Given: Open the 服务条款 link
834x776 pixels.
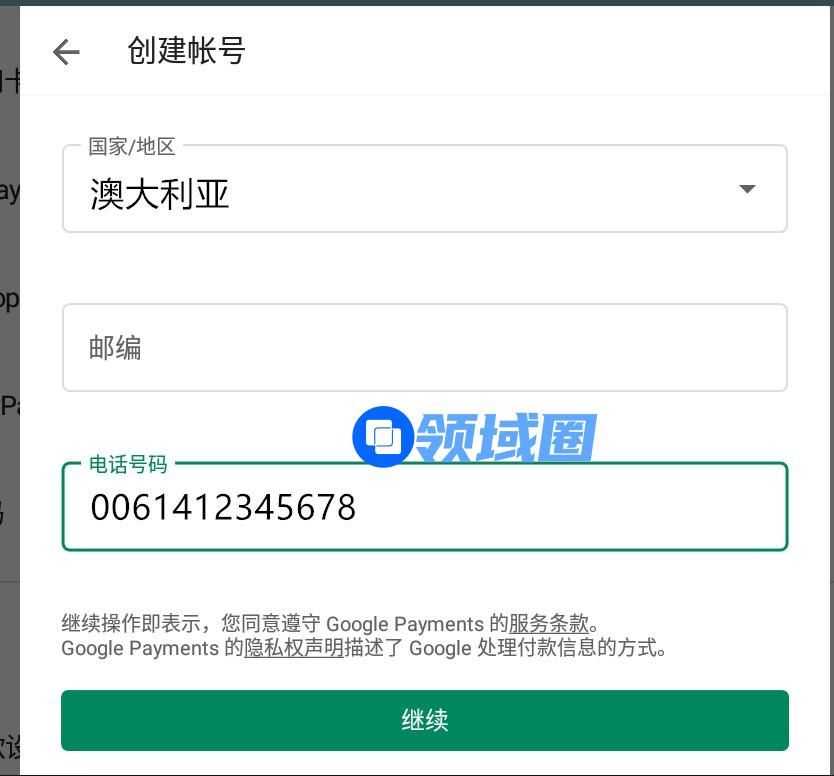Looking at the screenshot, I should click(x=548, y=625).
